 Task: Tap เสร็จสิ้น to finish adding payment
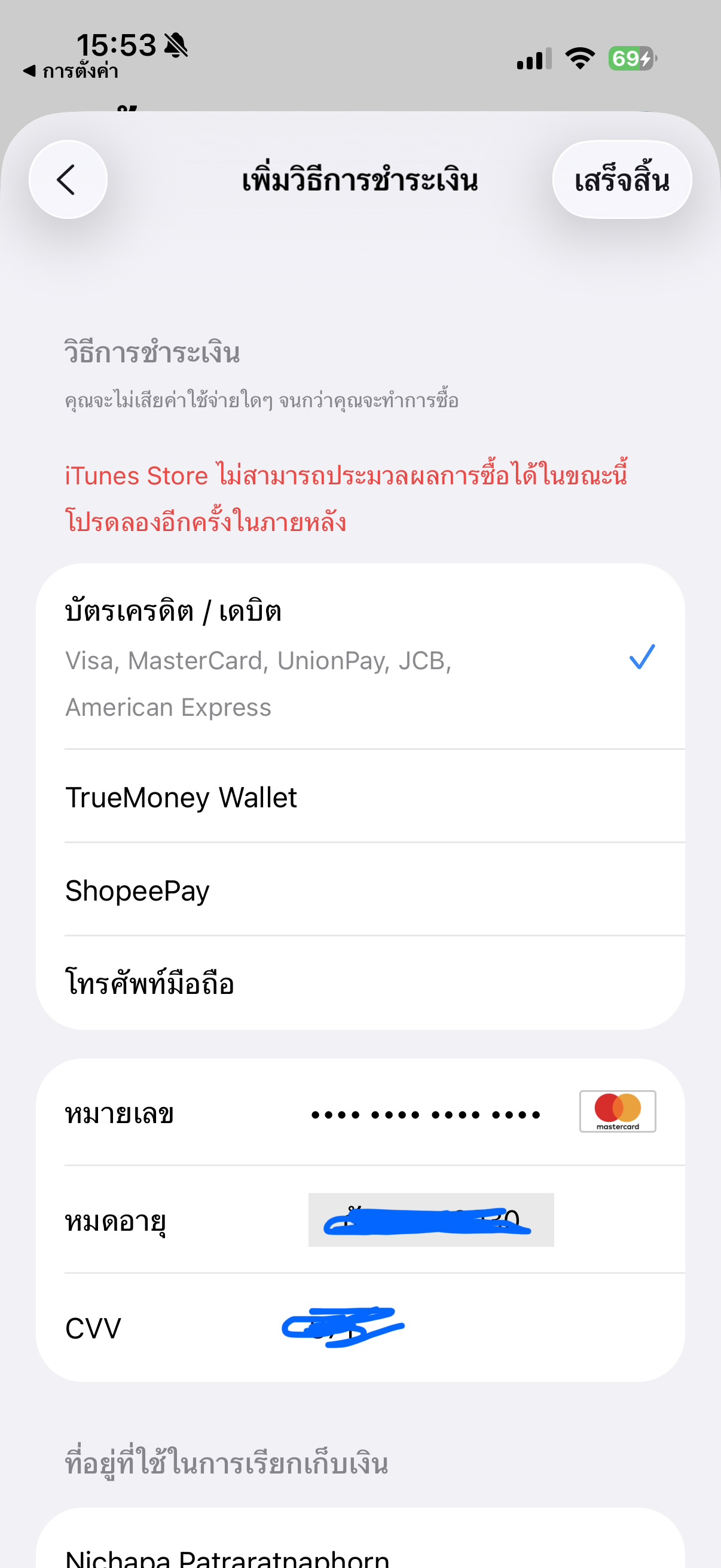pos(622,179)
